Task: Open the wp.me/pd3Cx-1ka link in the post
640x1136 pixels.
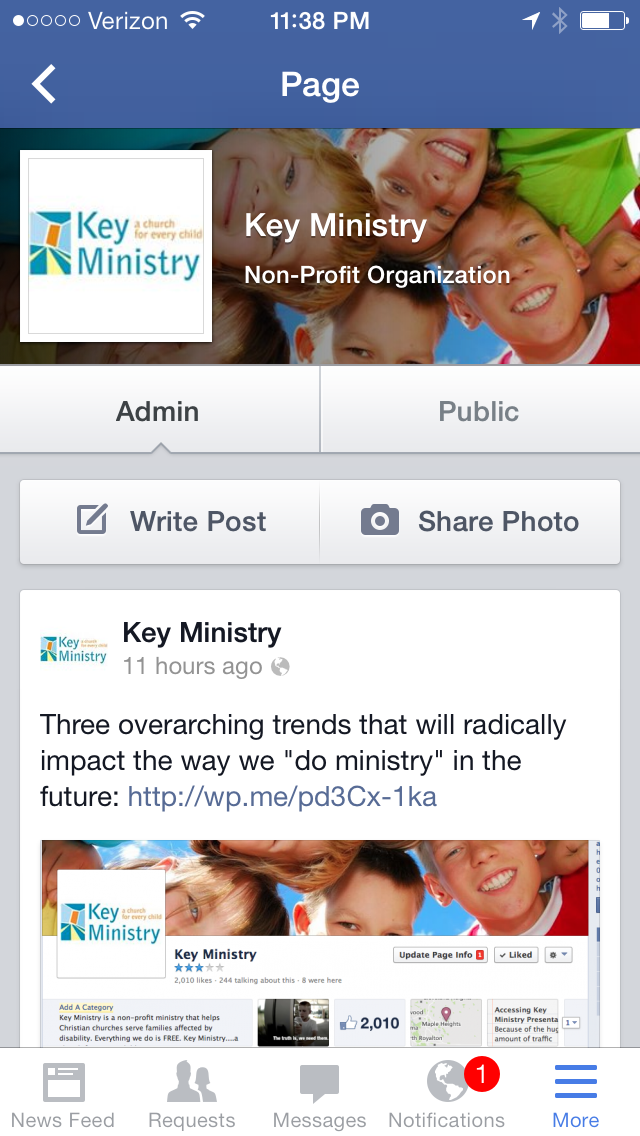Action: tap(282, 797)
